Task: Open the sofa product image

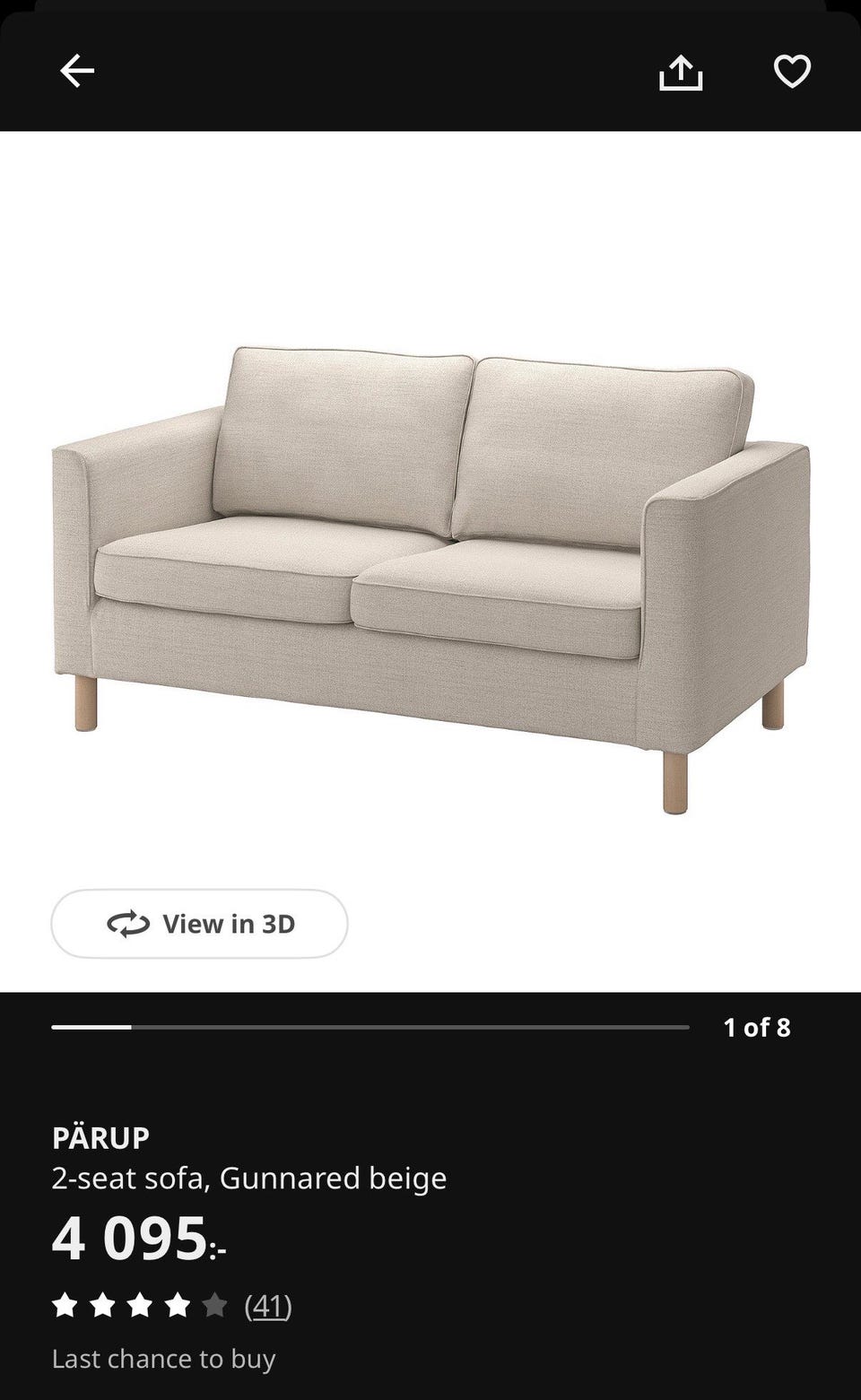Action: tap(430, 579)
